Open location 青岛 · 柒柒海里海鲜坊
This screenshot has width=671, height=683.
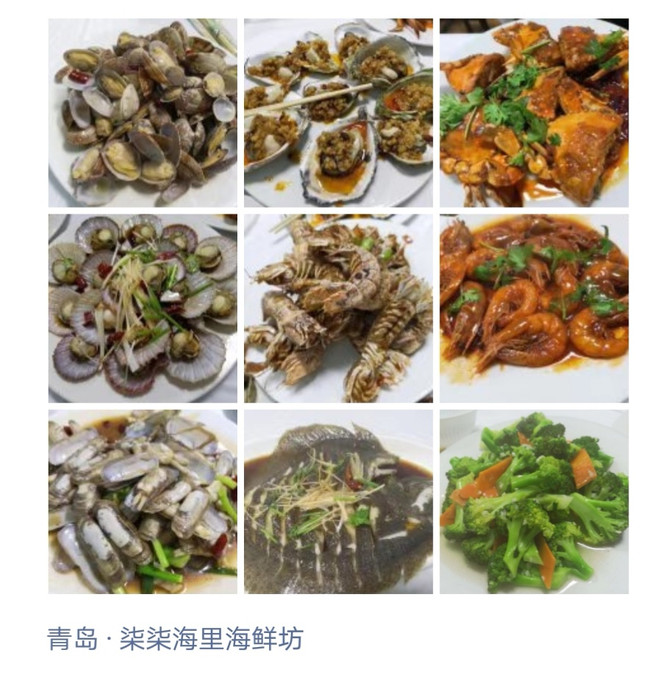(x=175, y=639)
